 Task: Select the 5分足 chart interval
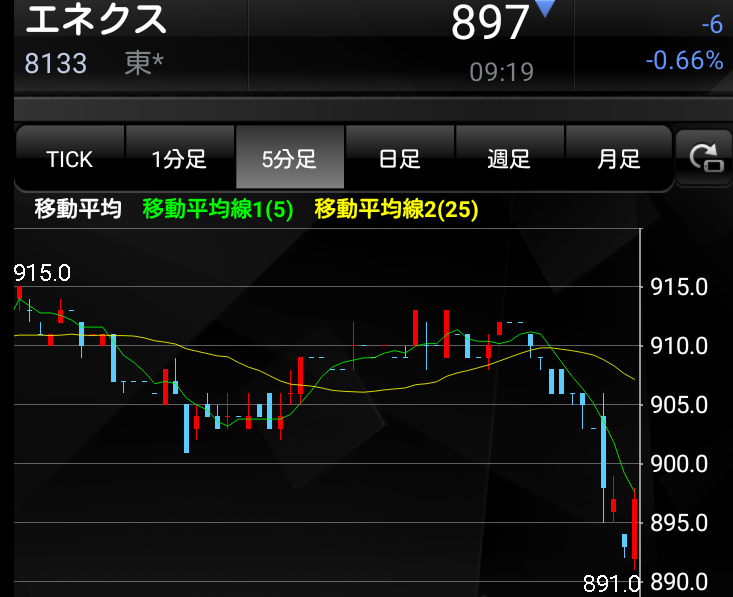[289, 158]
